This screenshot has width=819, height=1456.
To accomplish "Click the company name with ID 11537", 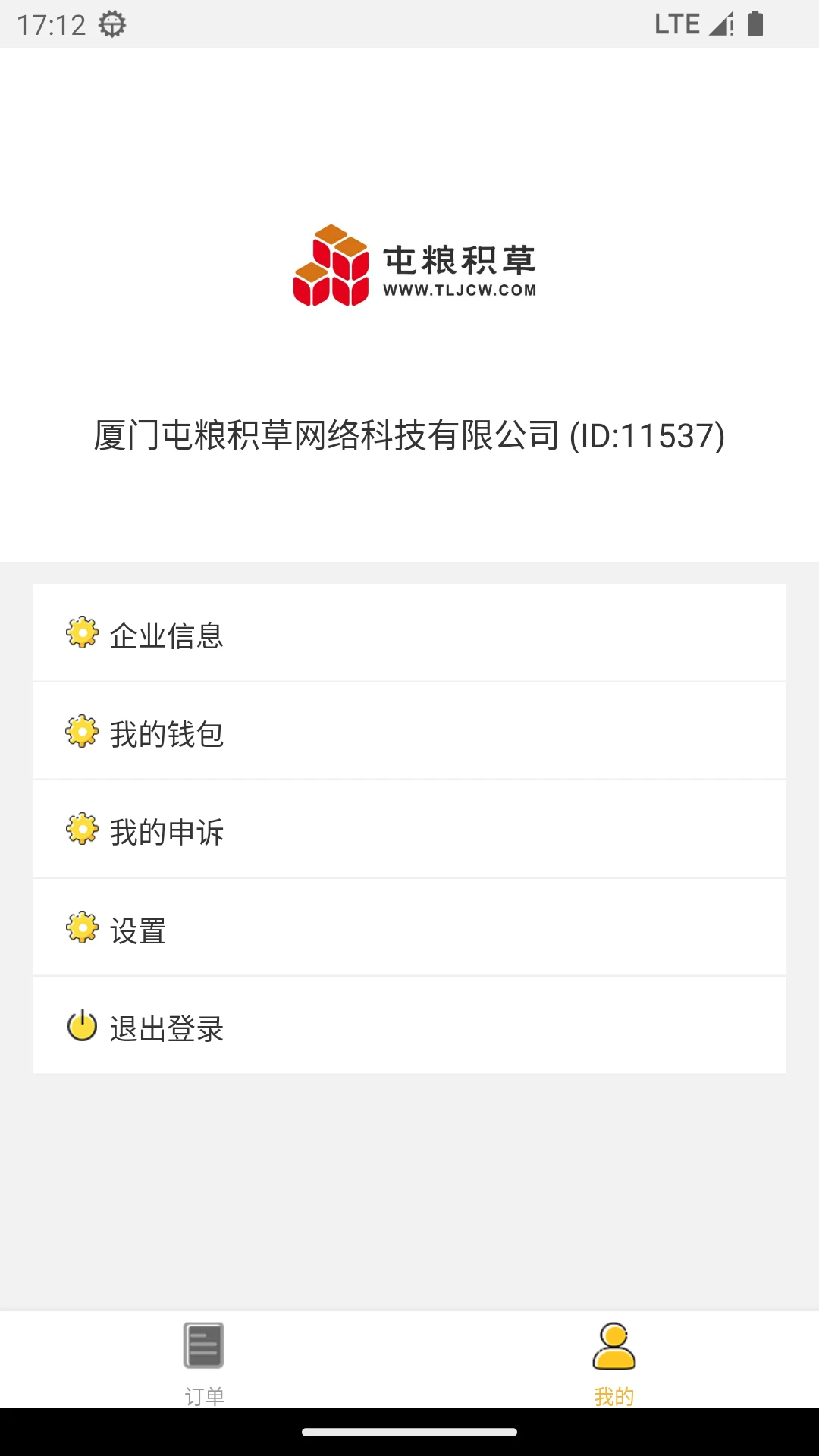I will pos(409,435).
